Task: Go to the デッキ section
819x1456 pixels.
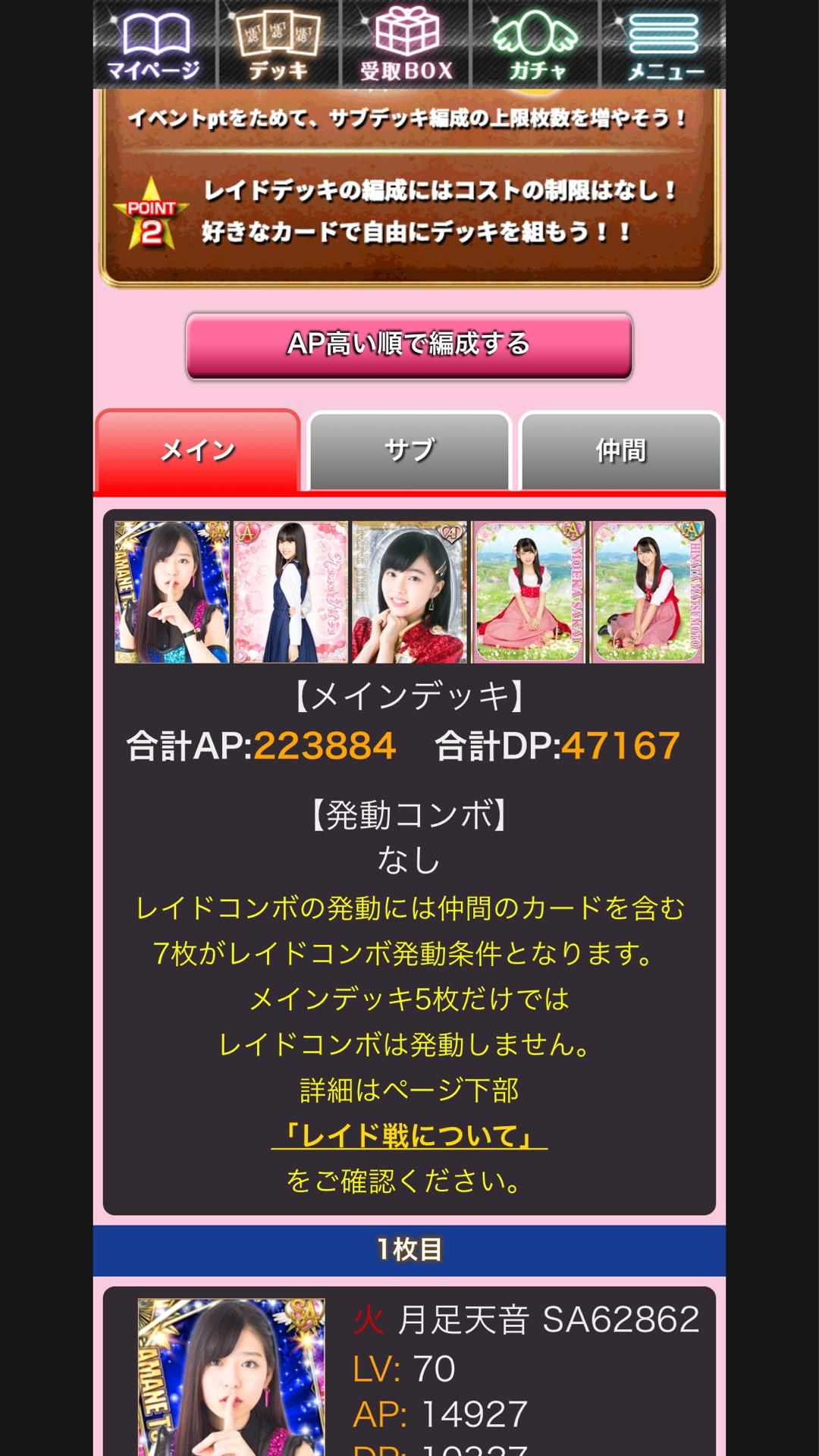Action: coord(278,44)
